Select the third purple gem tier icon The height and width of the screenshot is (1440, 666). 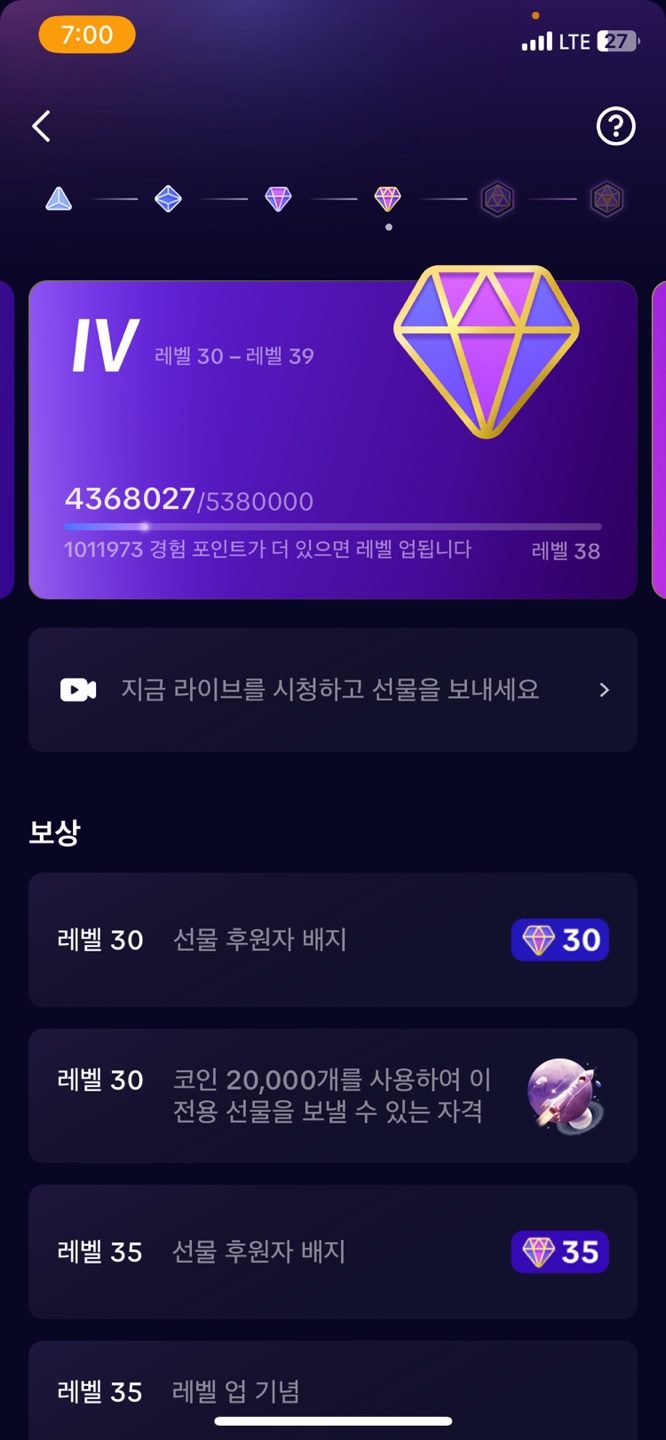coord(278,199)
